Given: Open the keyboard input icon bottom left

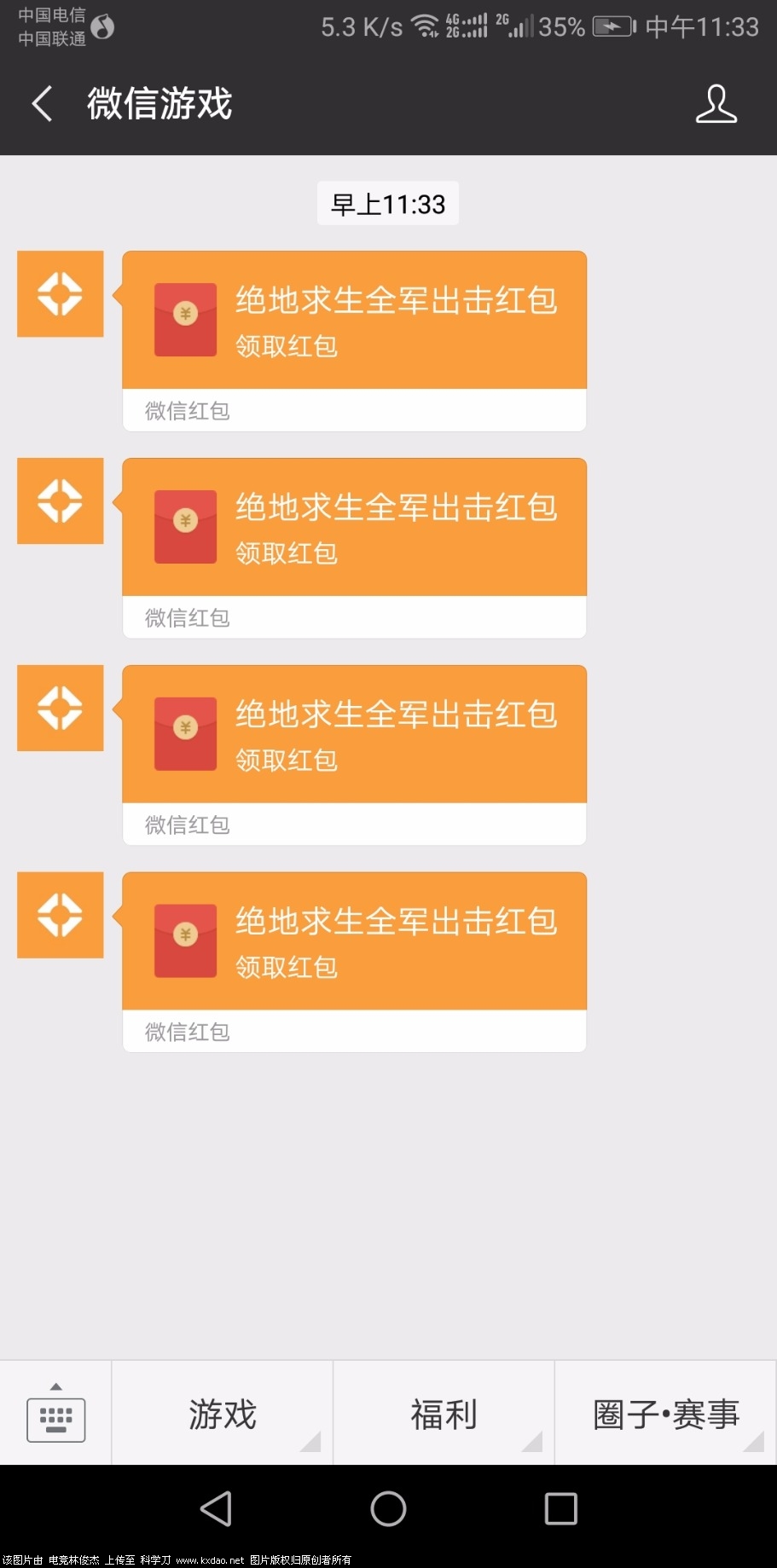Looking at the screenshot, I should 55,1415.
